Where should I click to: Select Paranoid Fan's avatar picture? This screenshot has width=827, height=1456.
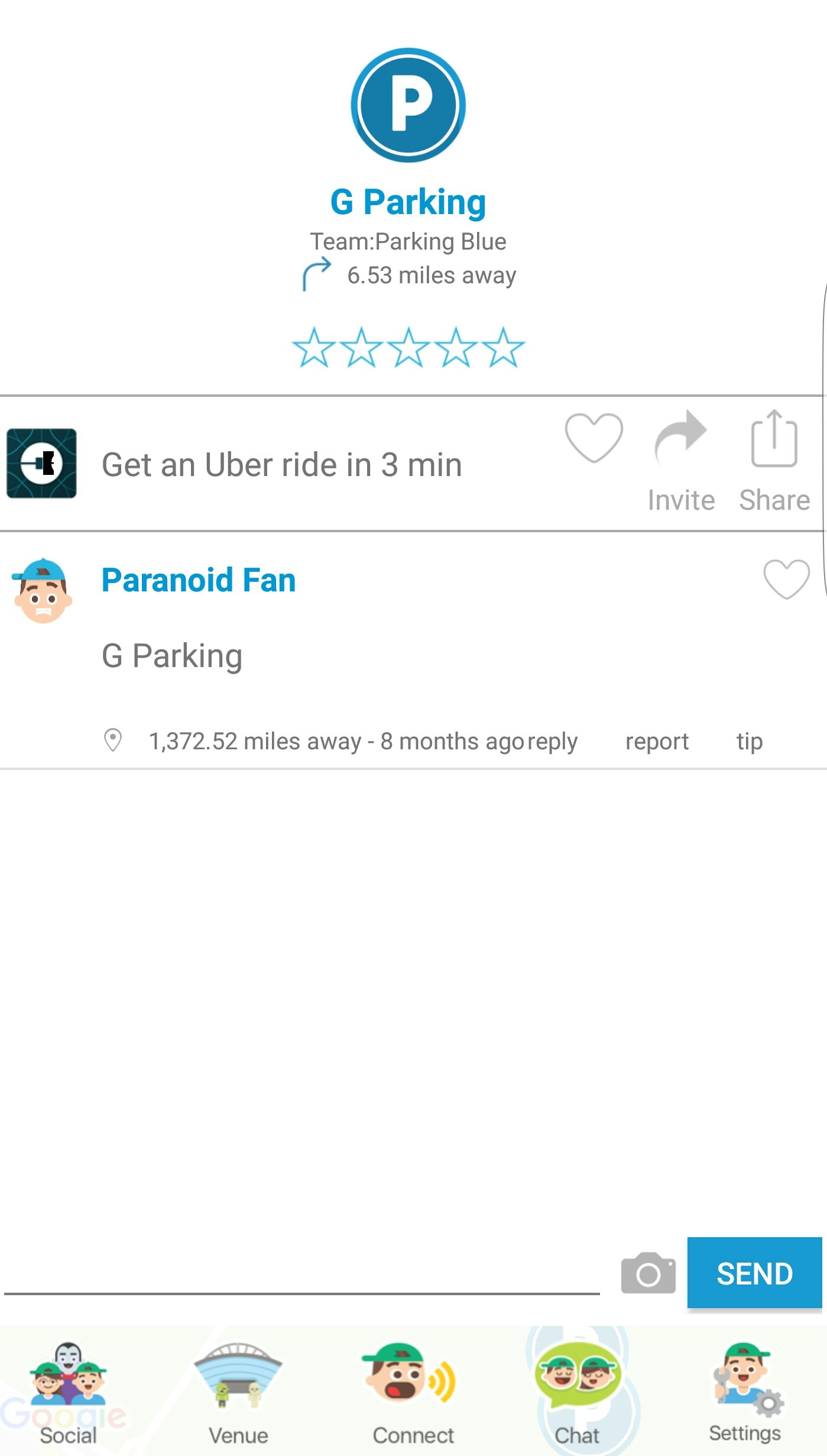pos(41,591)
